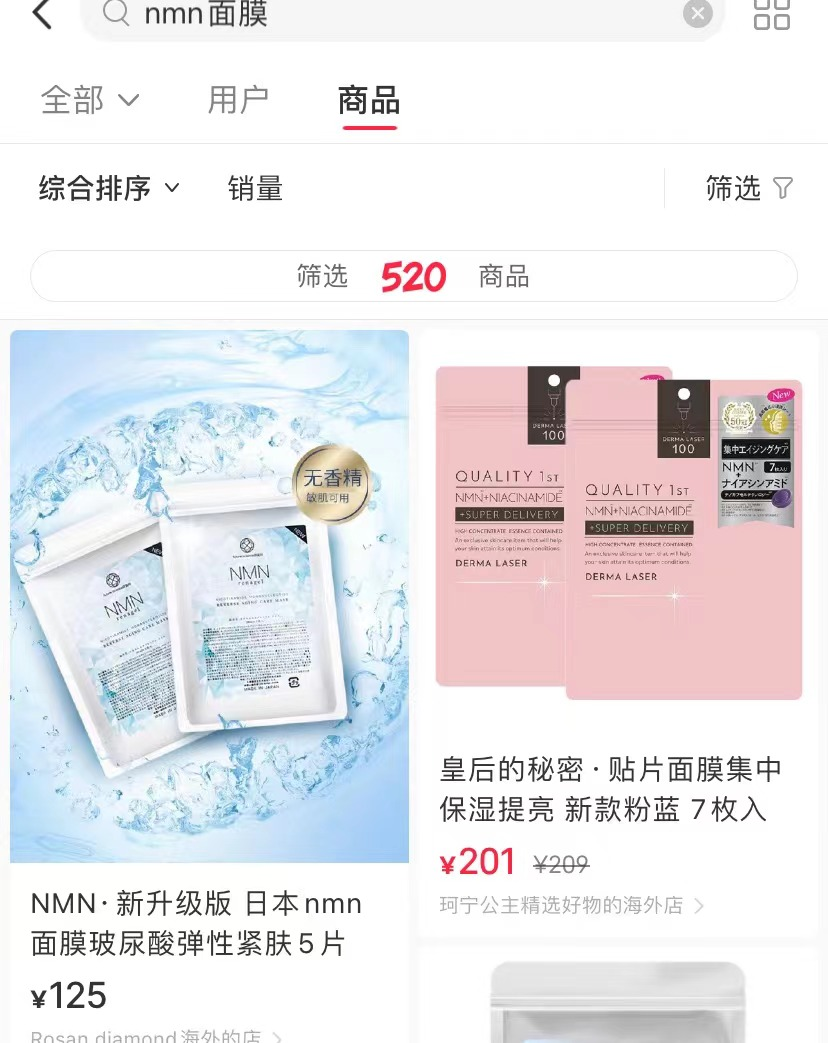
Task: Visit the 珂宁公主精选好物的海外店 shop
Action: pyautogui.click(x=571, y=905)
